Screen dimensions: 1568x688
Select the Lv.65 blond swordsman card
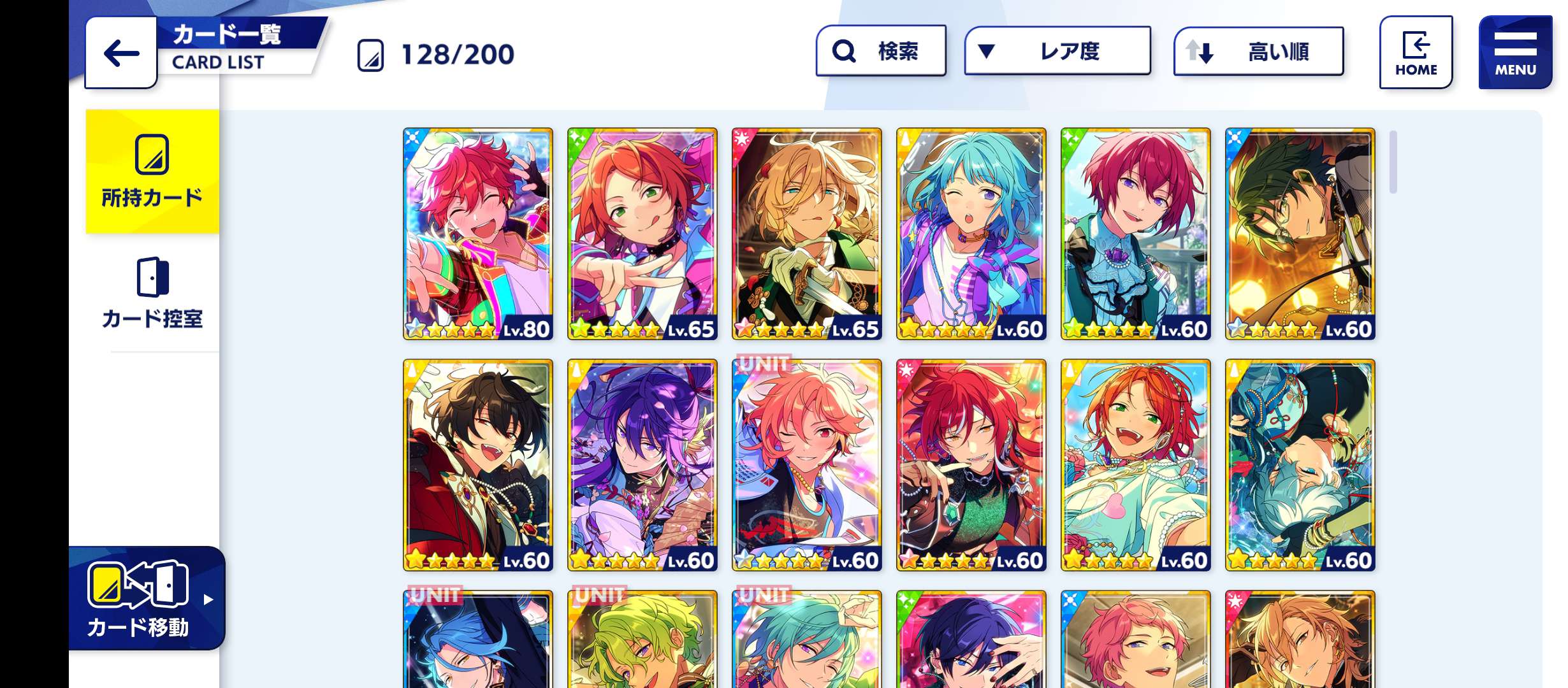[807, 234]
